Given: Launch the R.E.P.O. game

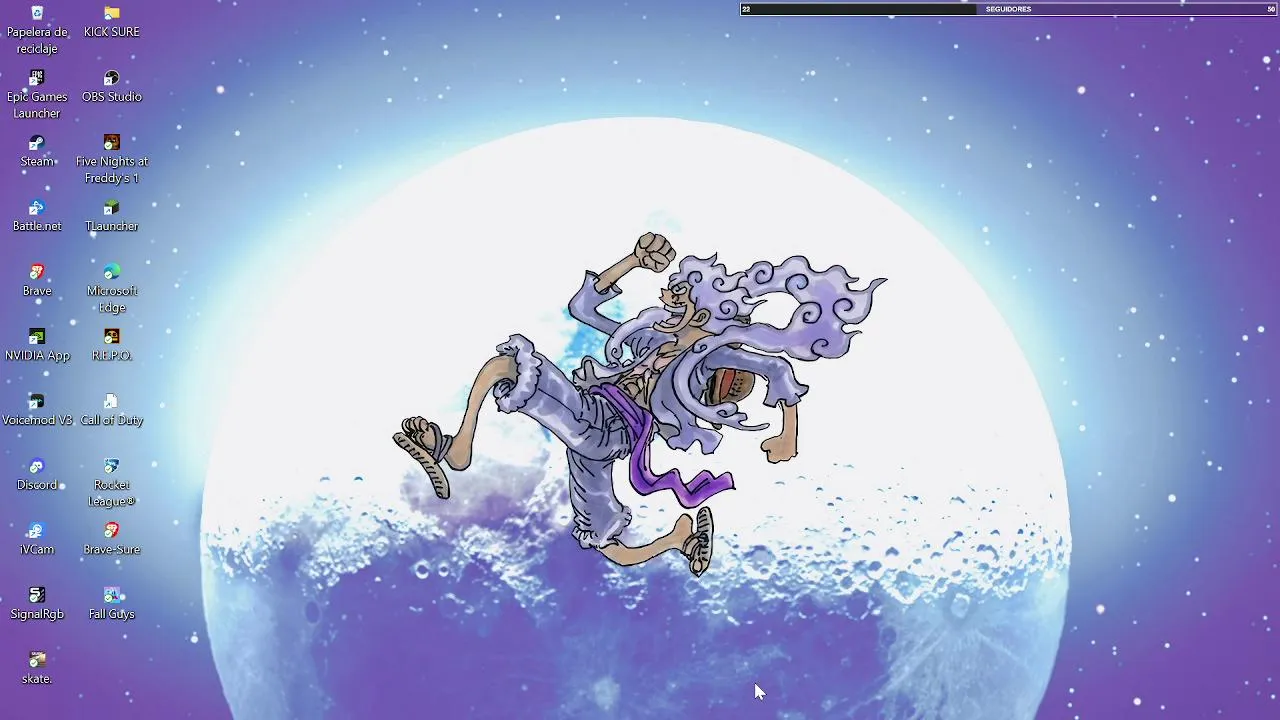Looking at the screenshot, I should [112, 337].
